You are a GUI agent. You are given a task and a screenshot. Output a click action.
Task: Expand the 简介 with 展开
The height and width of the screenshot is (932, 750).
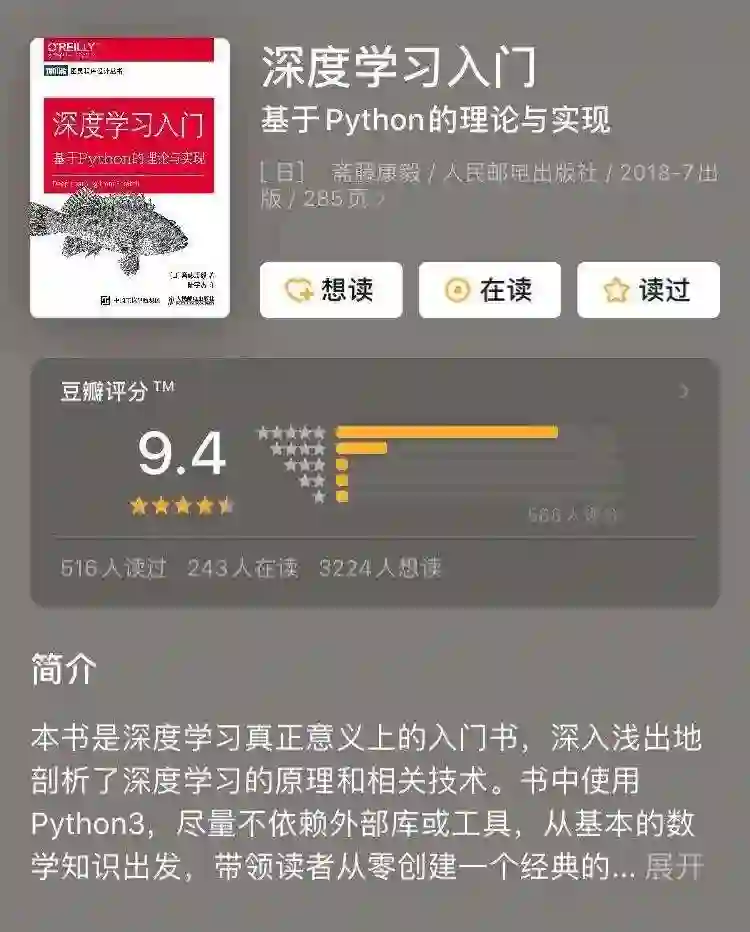click(674, 866)
